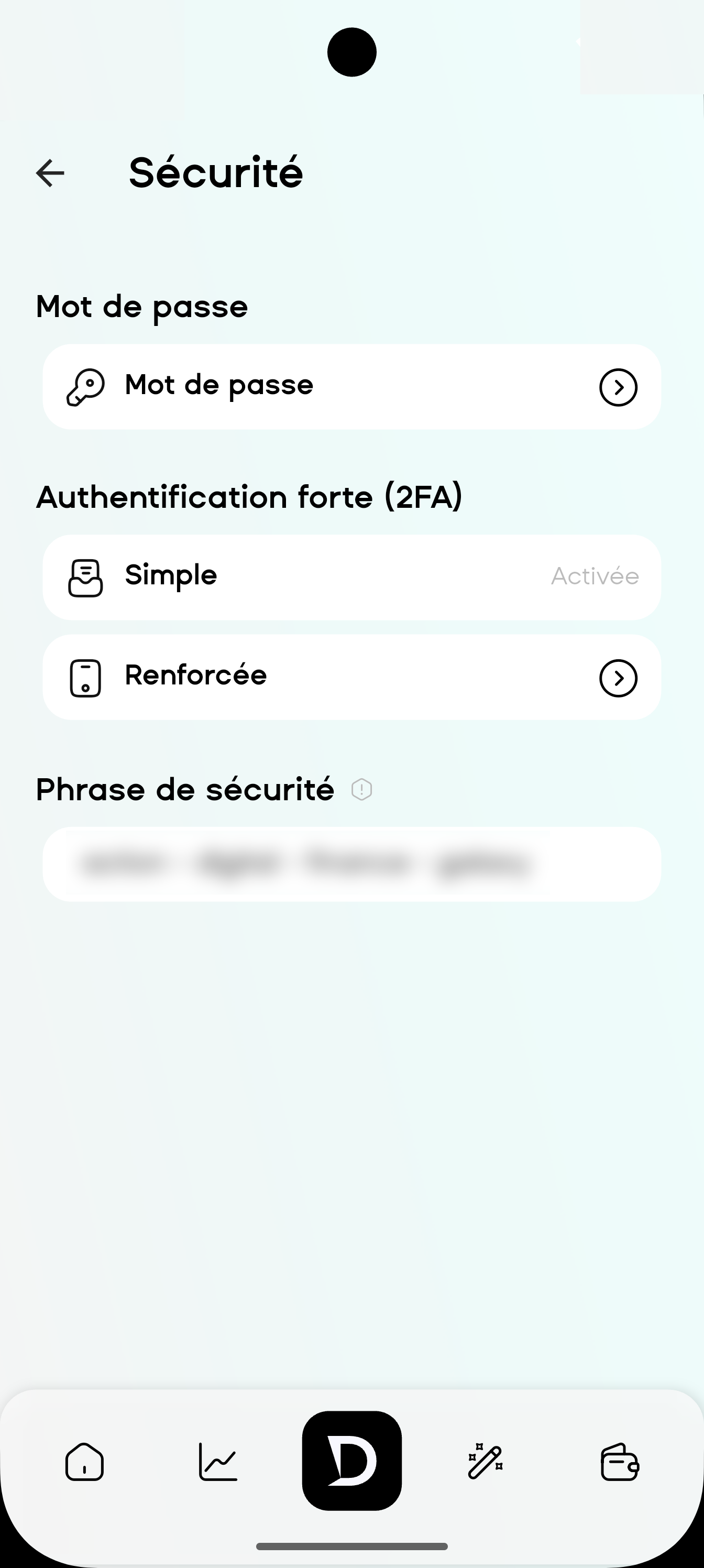Screen dimensions: 704x1568
Task: Show info about Phrase de sécurité
Action: [x=361, y=789]
